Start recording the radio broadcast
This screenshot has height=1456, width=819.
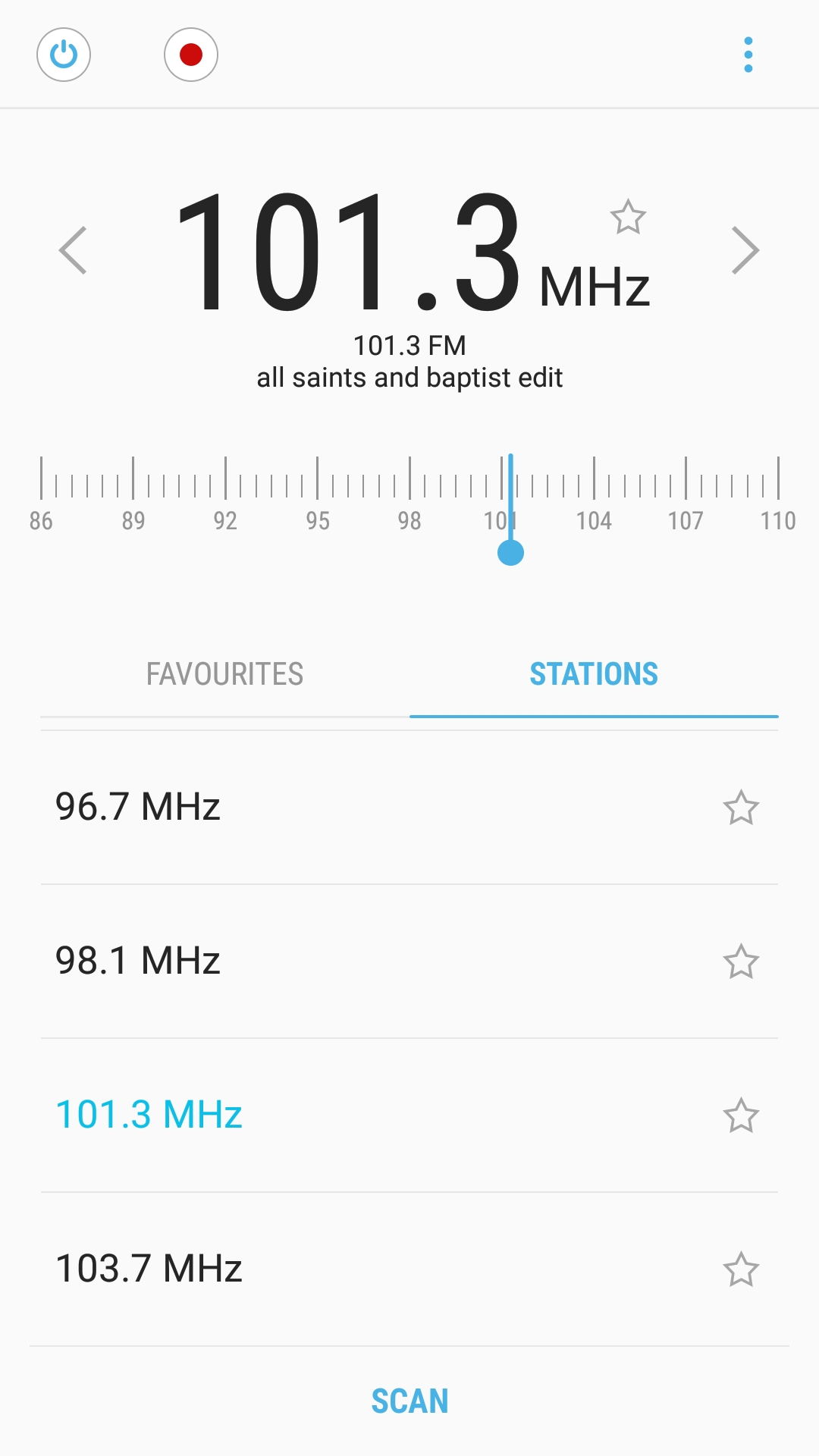click(191, 55)
